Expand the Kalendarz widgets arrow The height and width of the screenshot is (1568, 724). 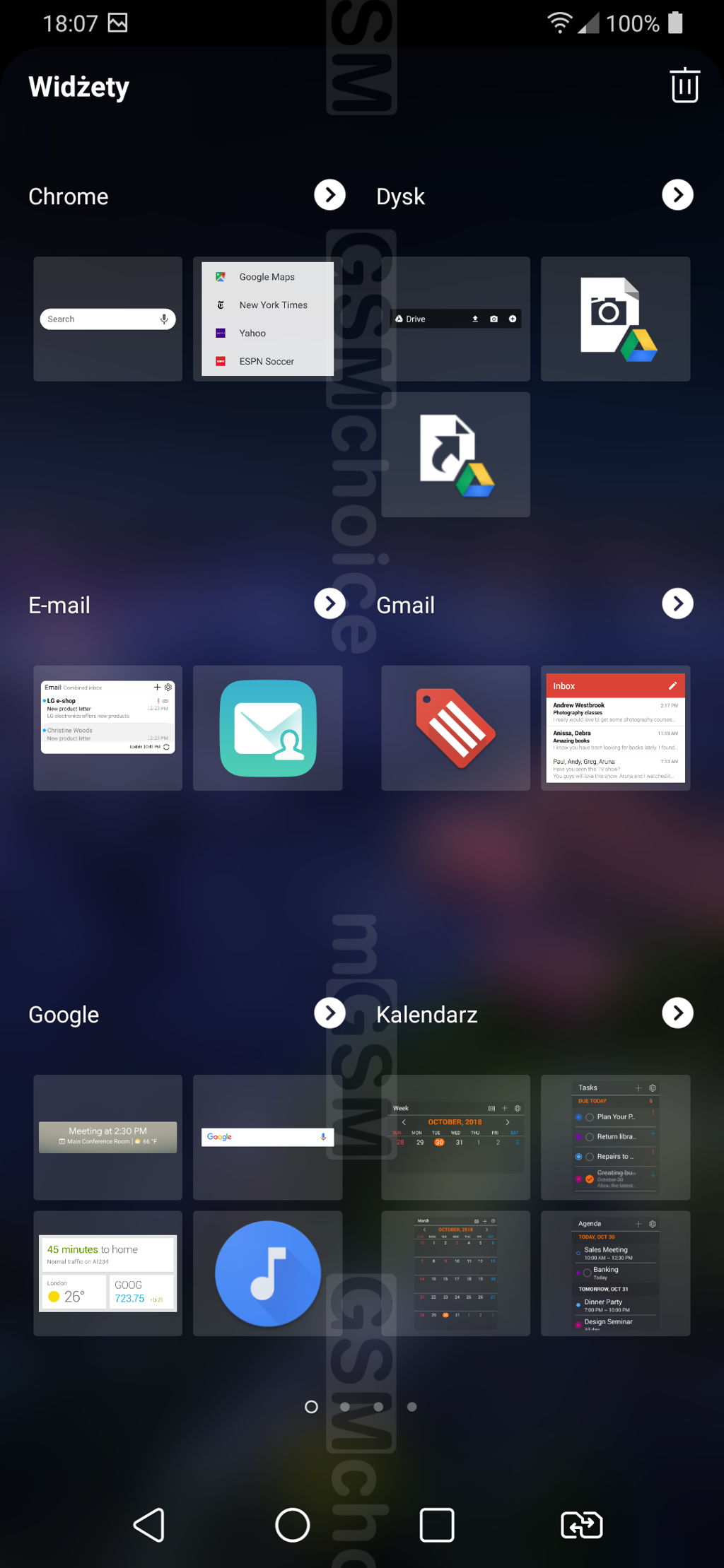click(x=677, y=1013)
